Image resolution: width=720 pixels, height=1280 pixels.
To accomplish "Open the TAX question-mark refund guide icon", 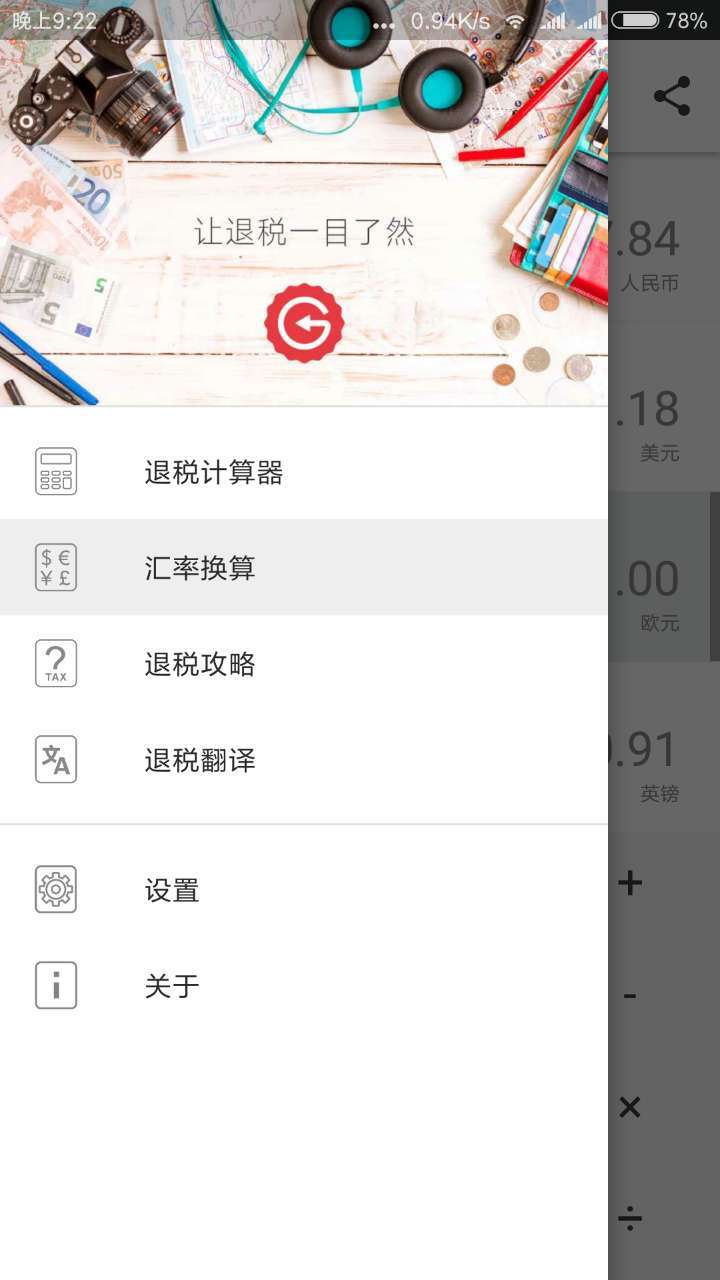I will coord(55,663).
